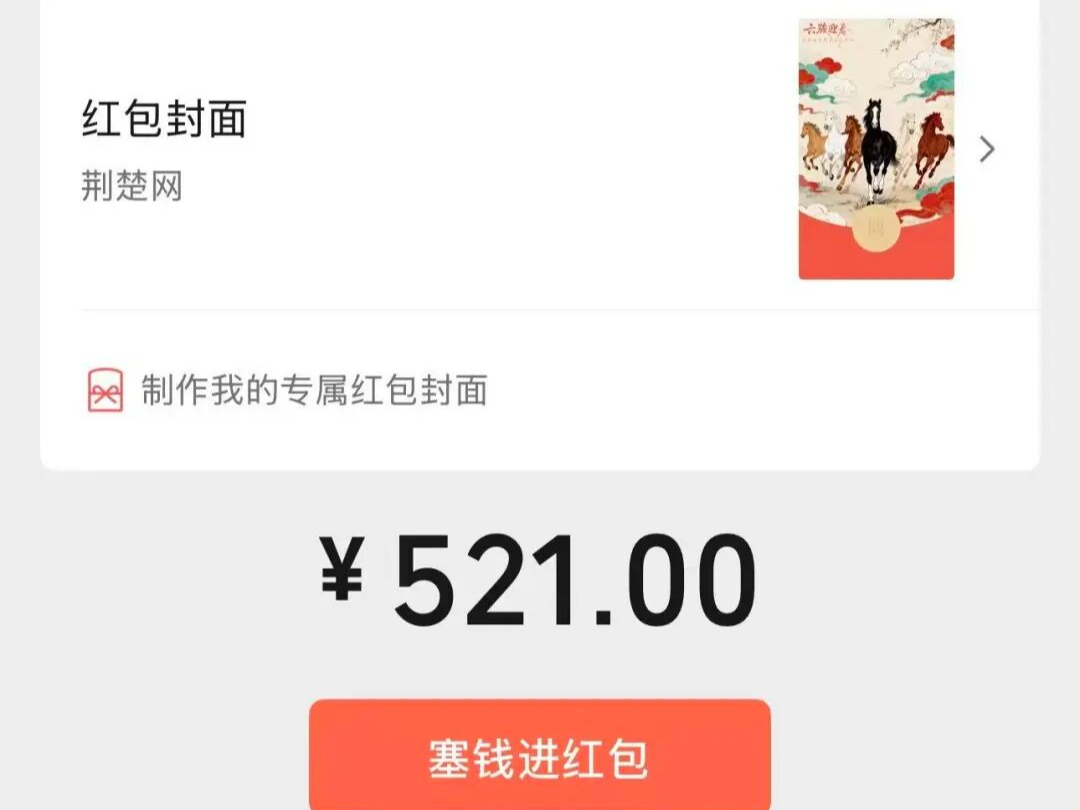Open 制作我的专属红包封面 link

(313, 390)
